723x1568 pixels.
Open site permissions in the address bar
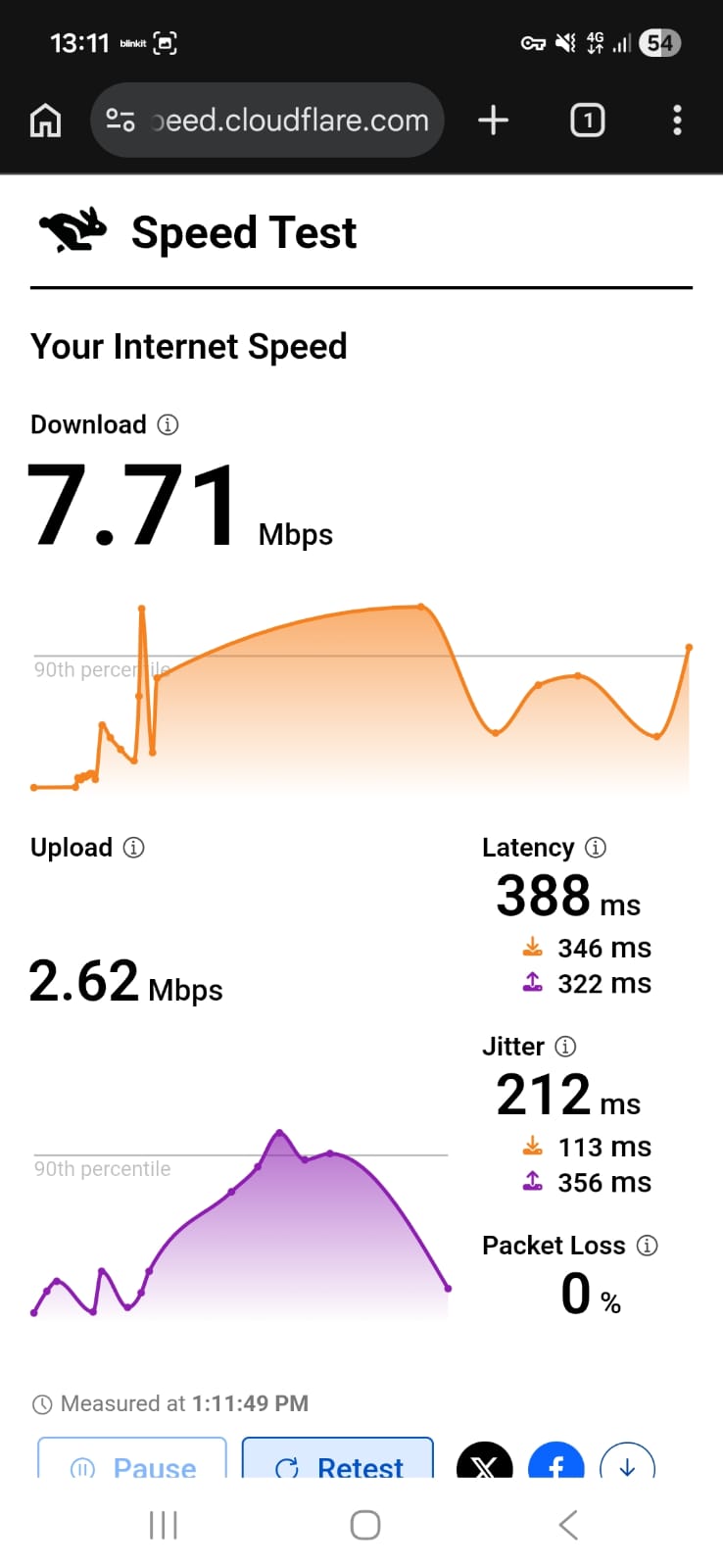click(120, 120)
